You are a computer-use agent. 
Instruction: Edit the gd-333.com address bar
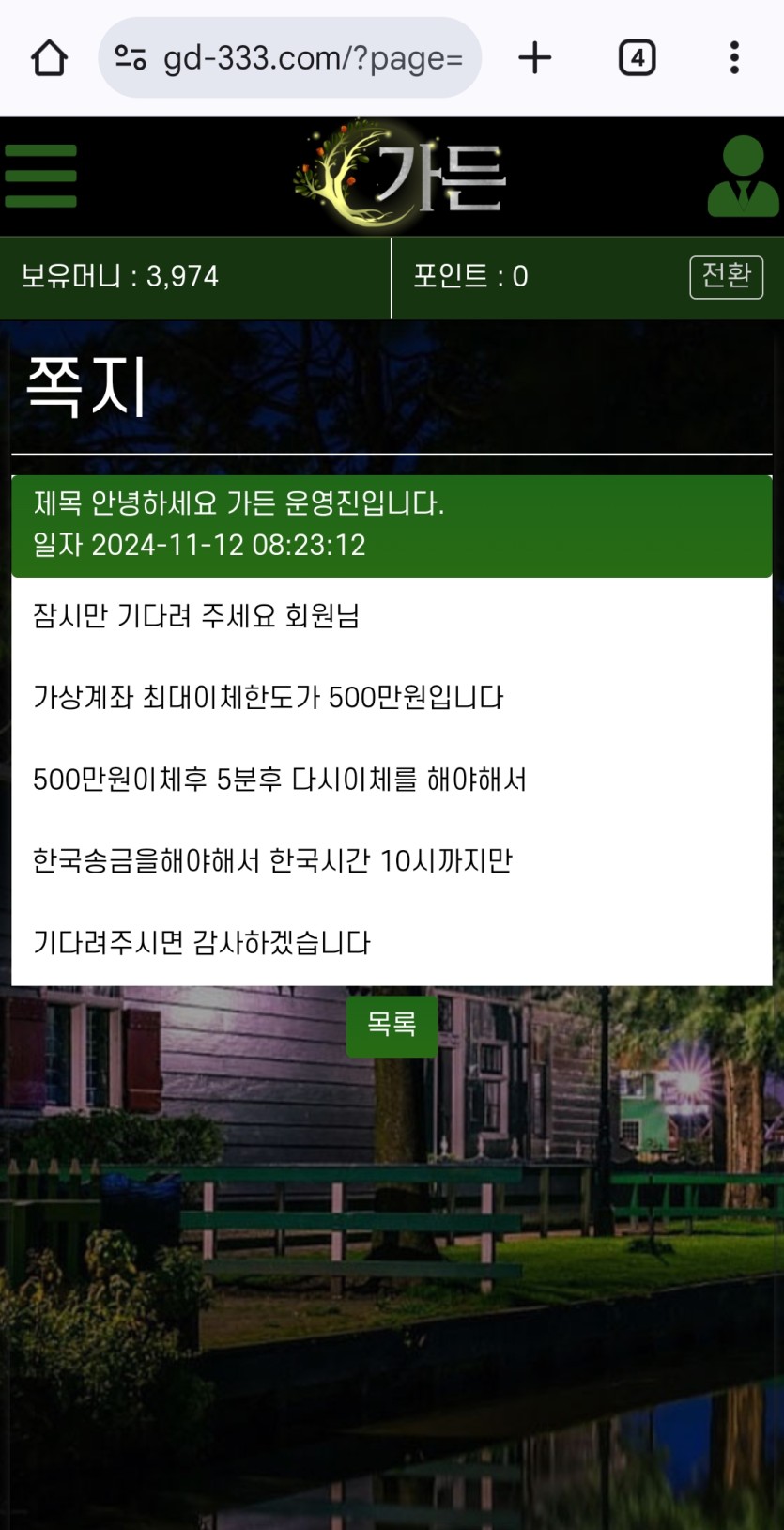(x=310, y=58)
